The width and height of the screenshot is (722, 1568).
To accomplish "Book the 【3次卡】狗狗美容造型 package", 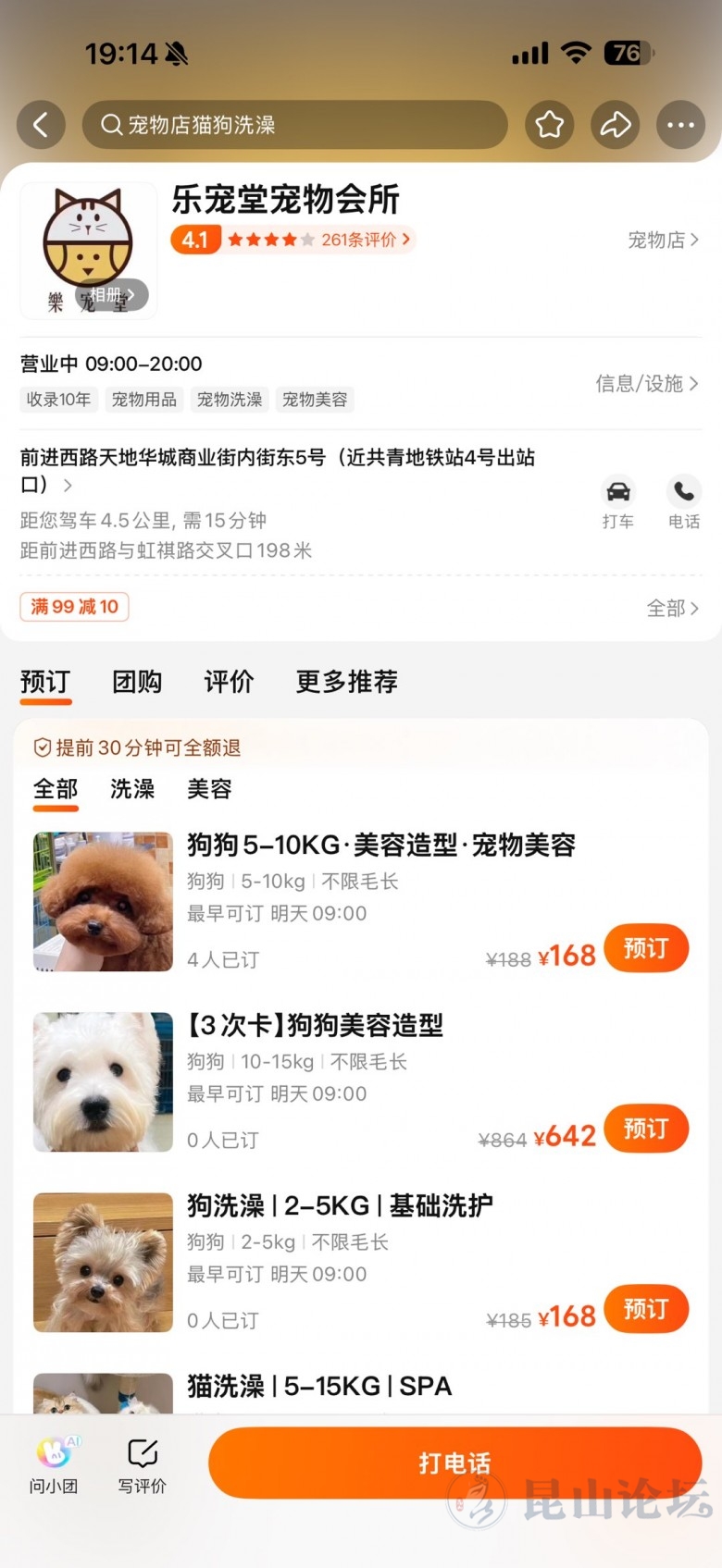I will coord(645,1129).
